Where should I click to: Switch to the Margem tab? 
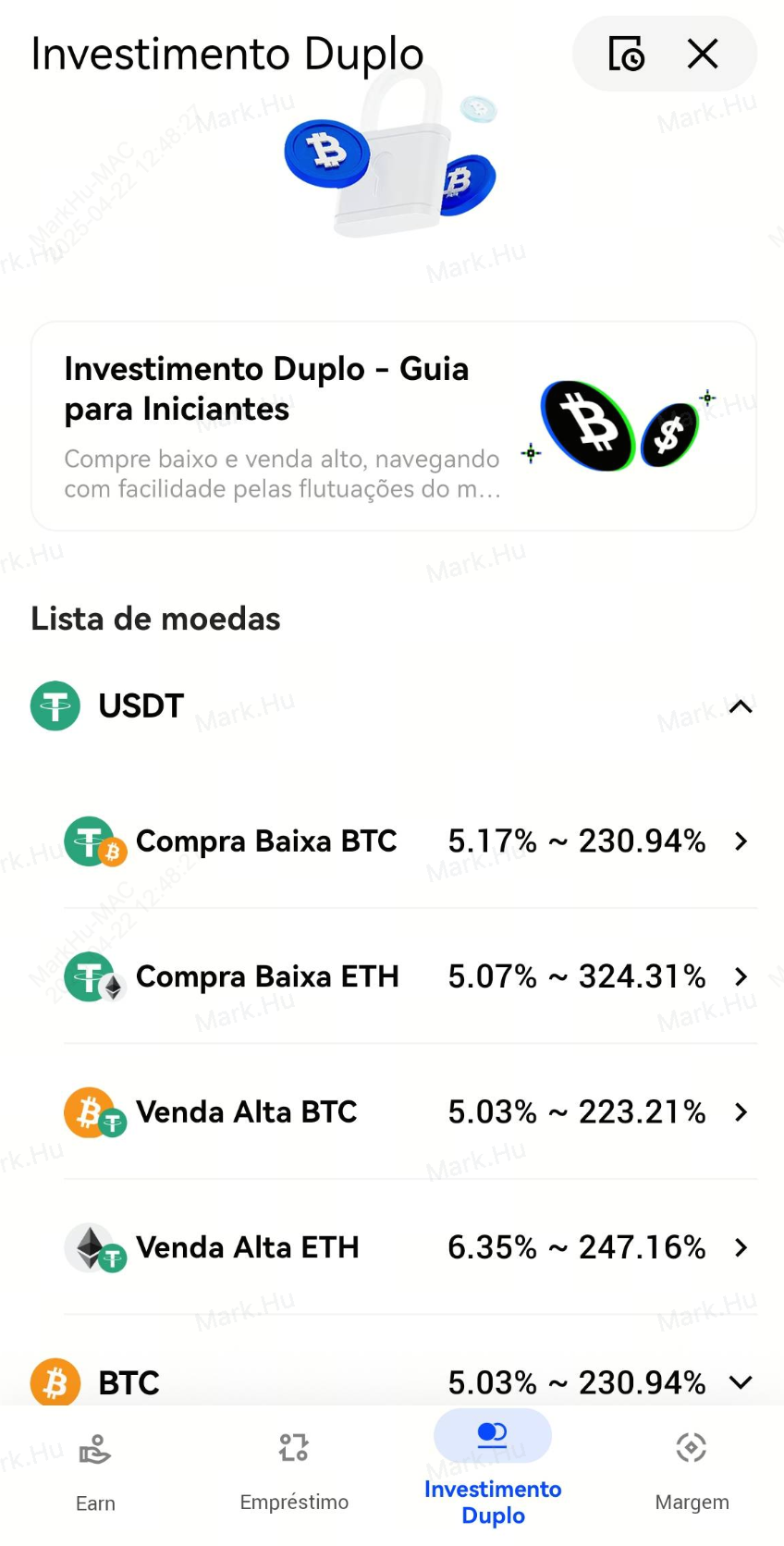point(692,1470)
